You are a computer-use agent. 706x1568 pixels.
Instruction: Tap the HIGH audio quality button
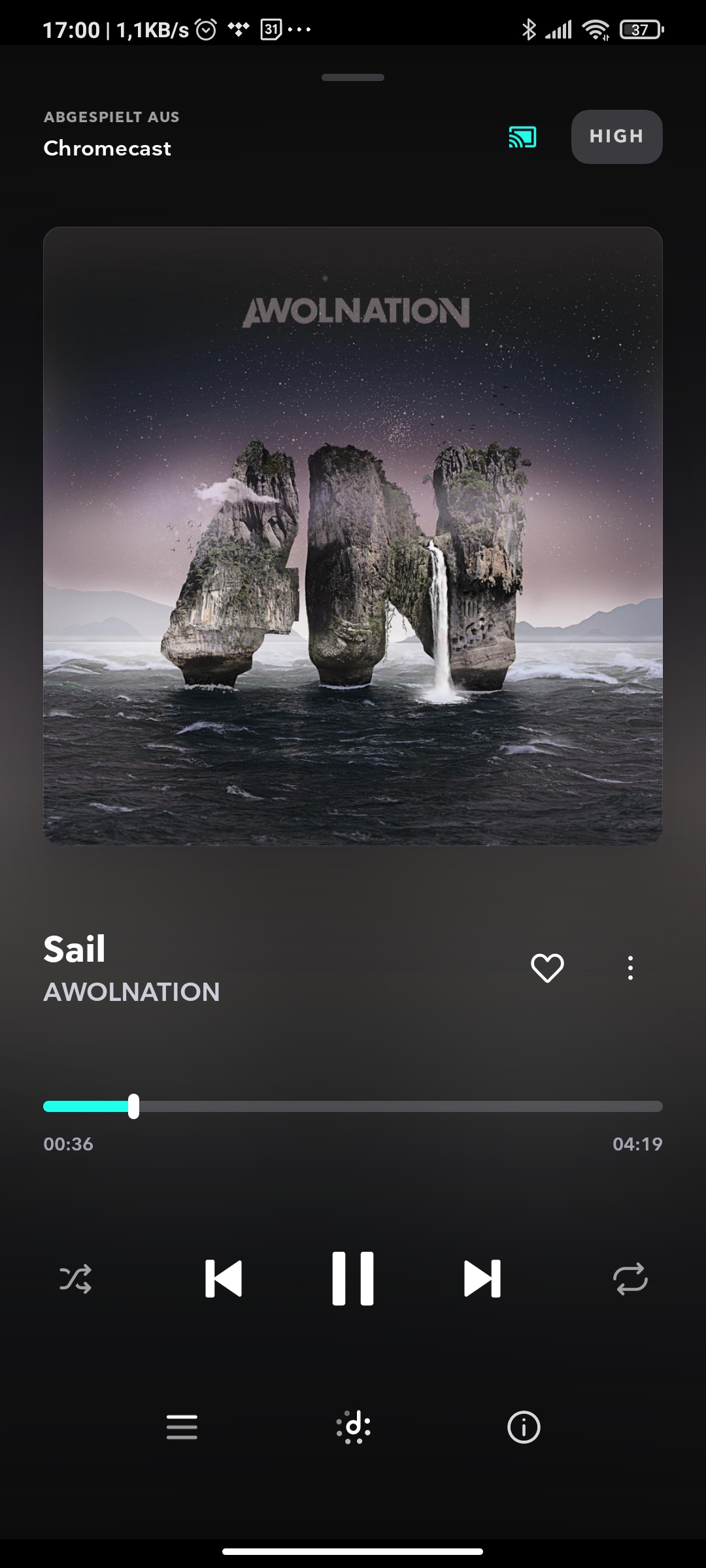click(x=616, y=137)
